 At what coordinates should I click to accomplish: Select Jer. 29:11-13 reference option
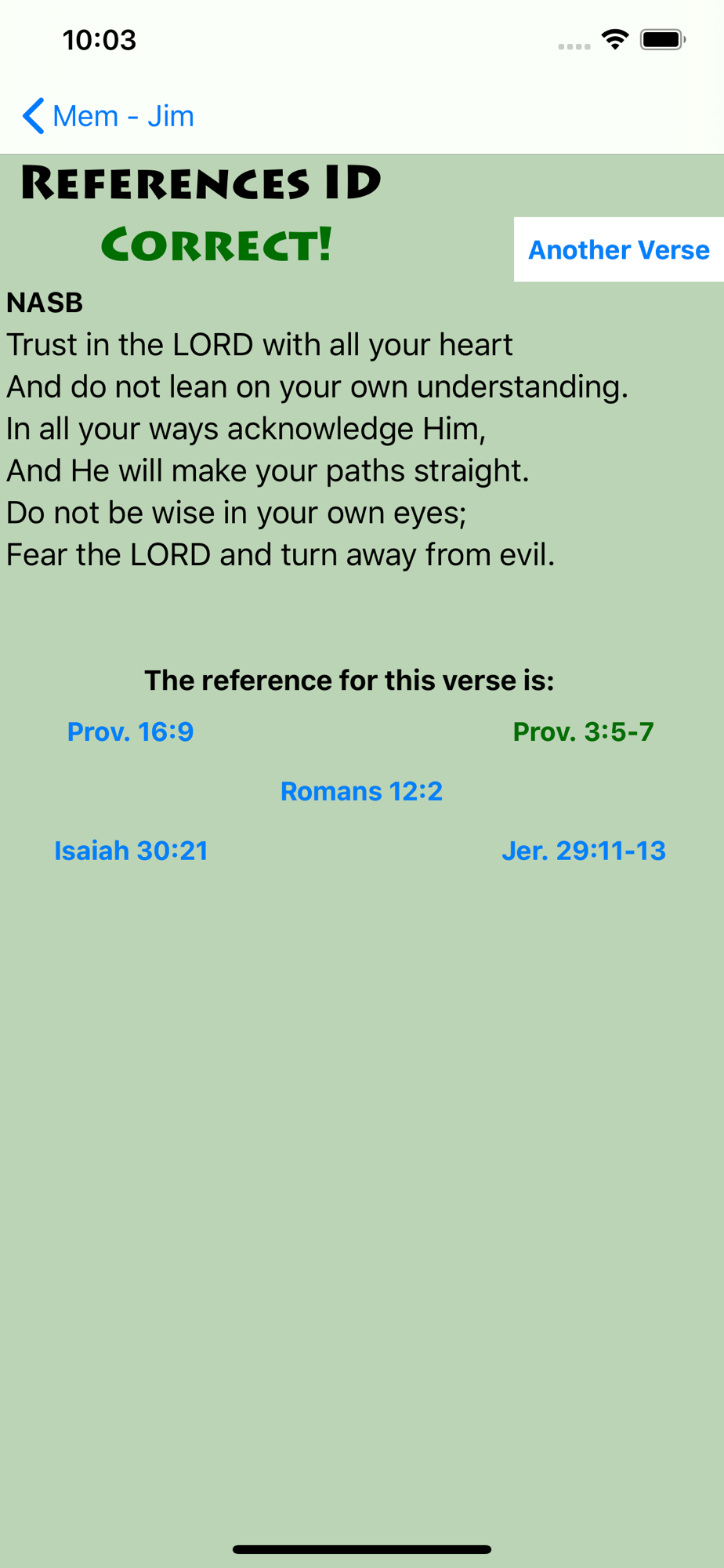tap(584, 851)
